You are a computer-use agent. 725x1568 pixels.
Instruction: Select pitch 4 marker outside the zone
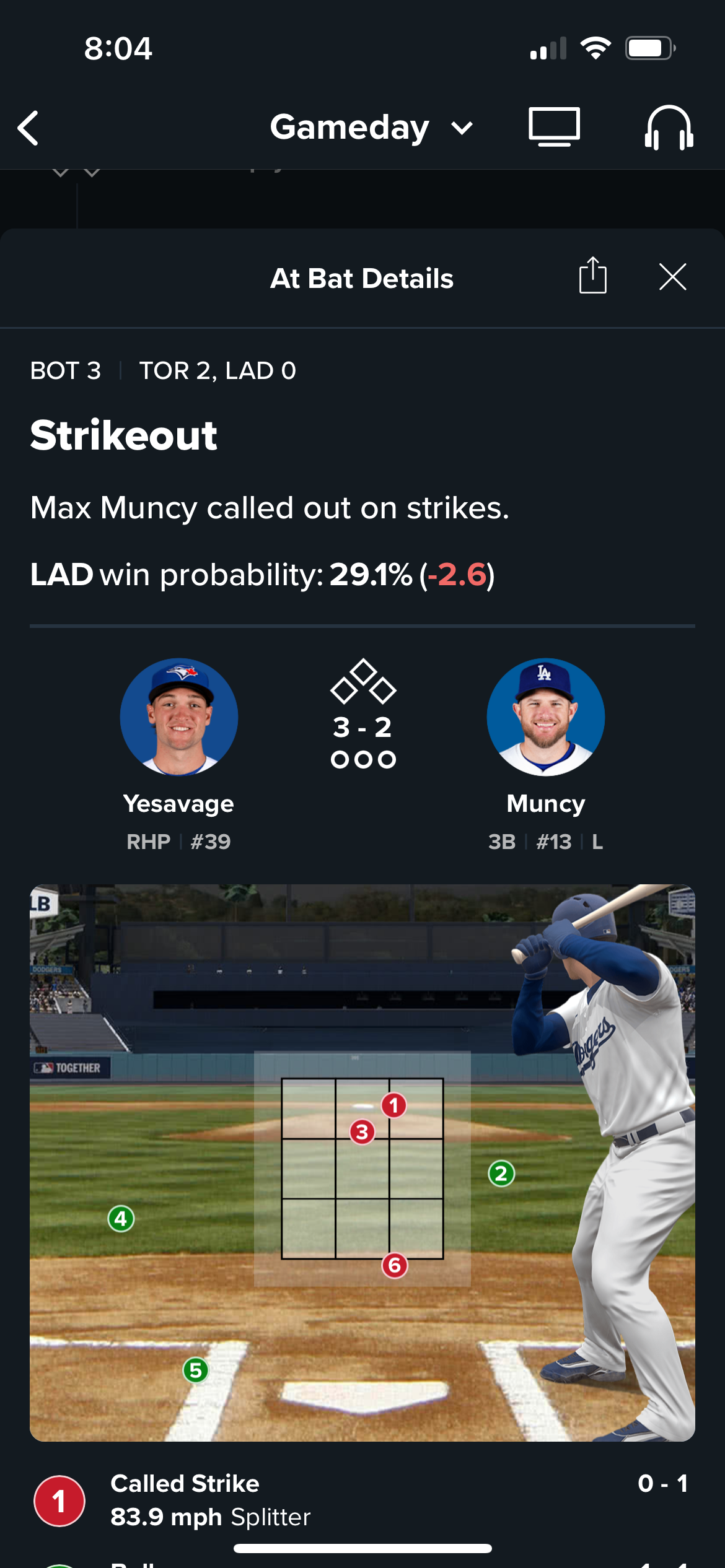pos(121,1219)
